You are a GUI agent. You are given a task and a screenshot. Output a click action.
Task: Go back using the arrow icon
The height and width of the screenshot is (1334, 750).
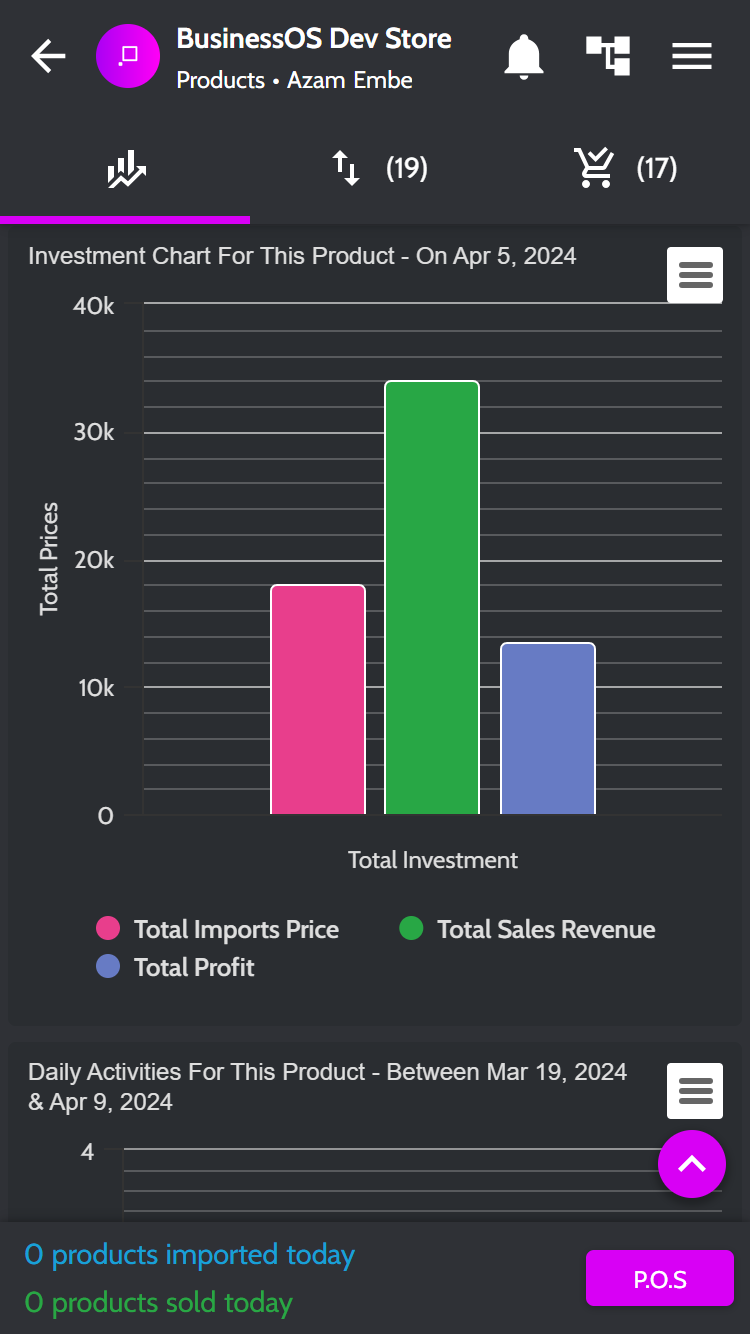coord(48,56)
